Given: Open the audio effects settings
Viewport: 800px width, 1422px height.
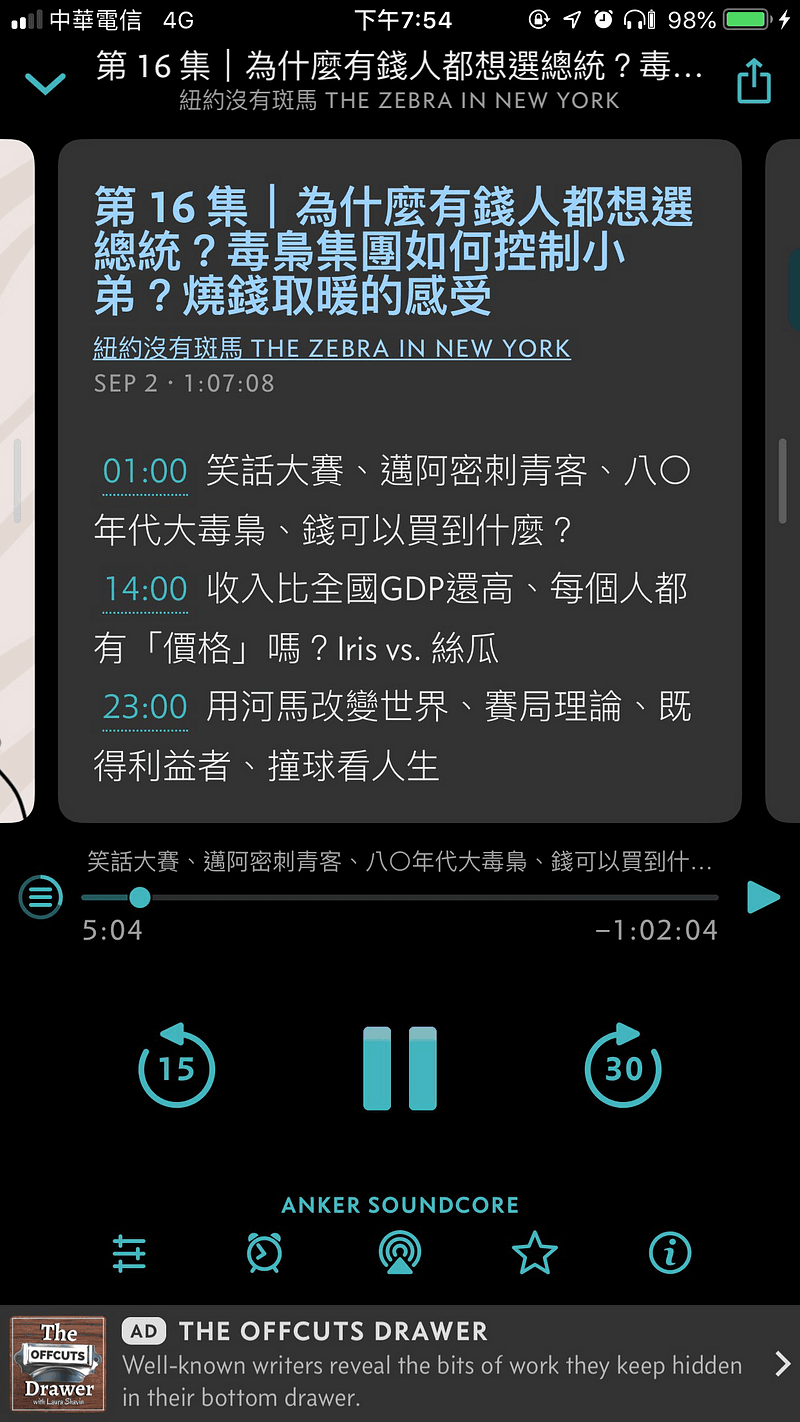Looking at the screenshot, I should (x=129, y=1252).
